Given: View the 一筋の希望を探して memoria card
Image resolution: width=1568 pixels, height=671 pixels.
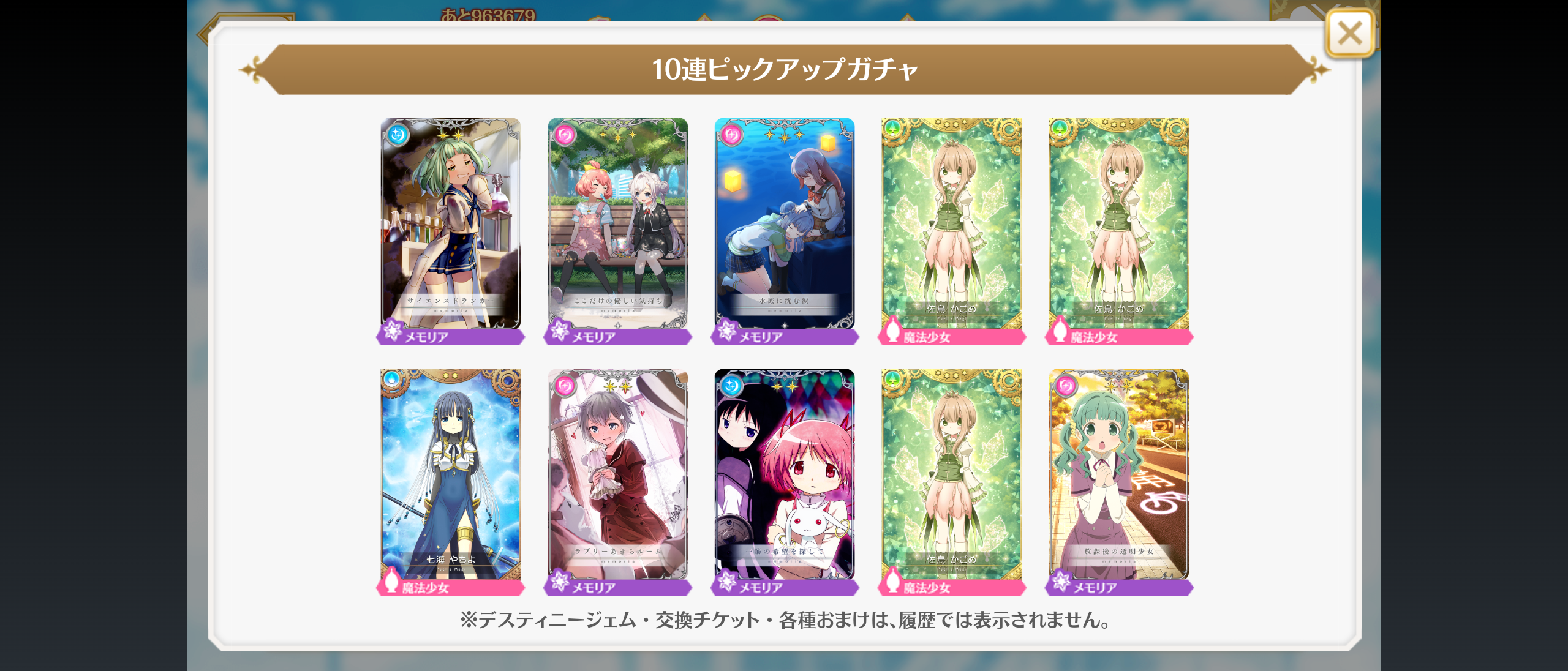Looking at the screenshot, I should coord(785,482).
